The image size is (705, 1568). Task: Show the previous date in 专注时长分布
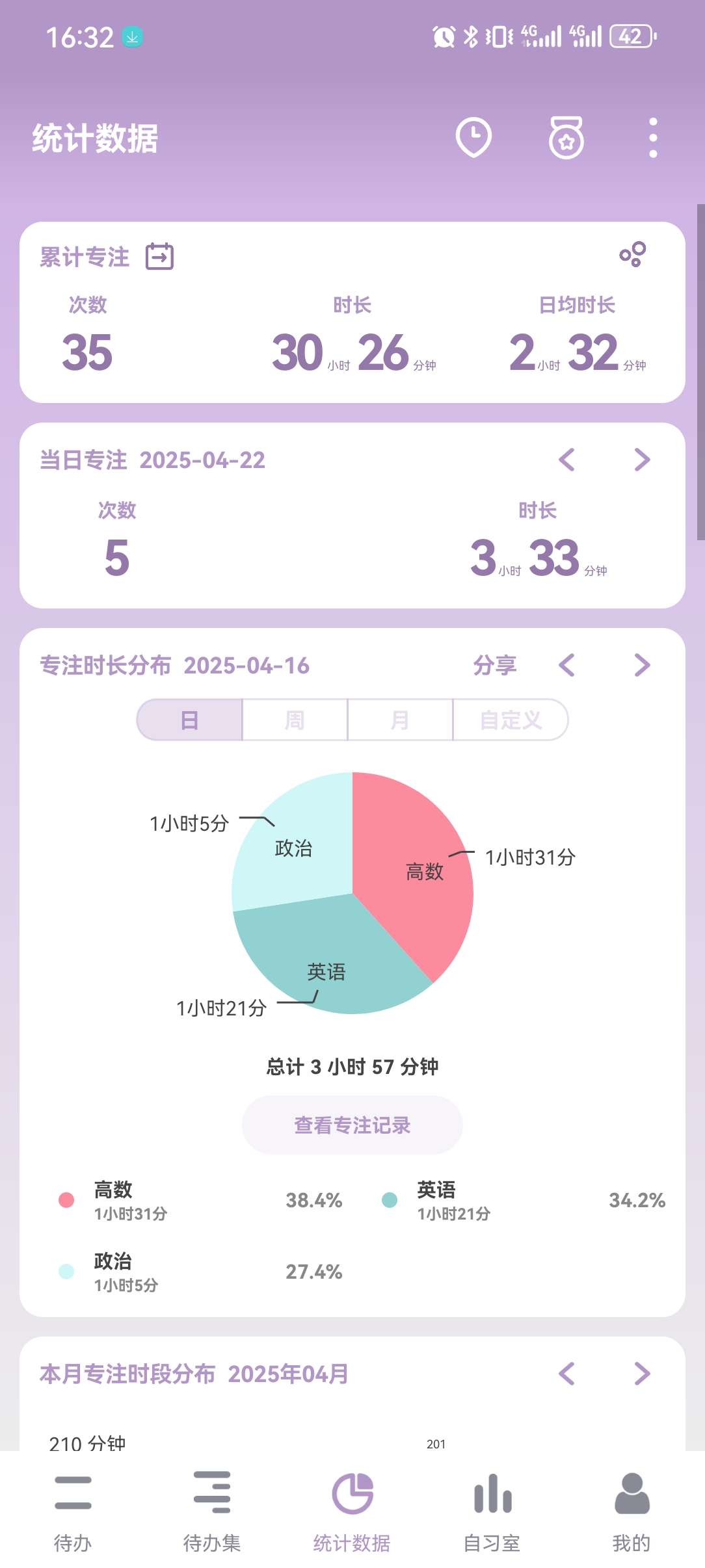pyautogui.click(x=567, y=665)
